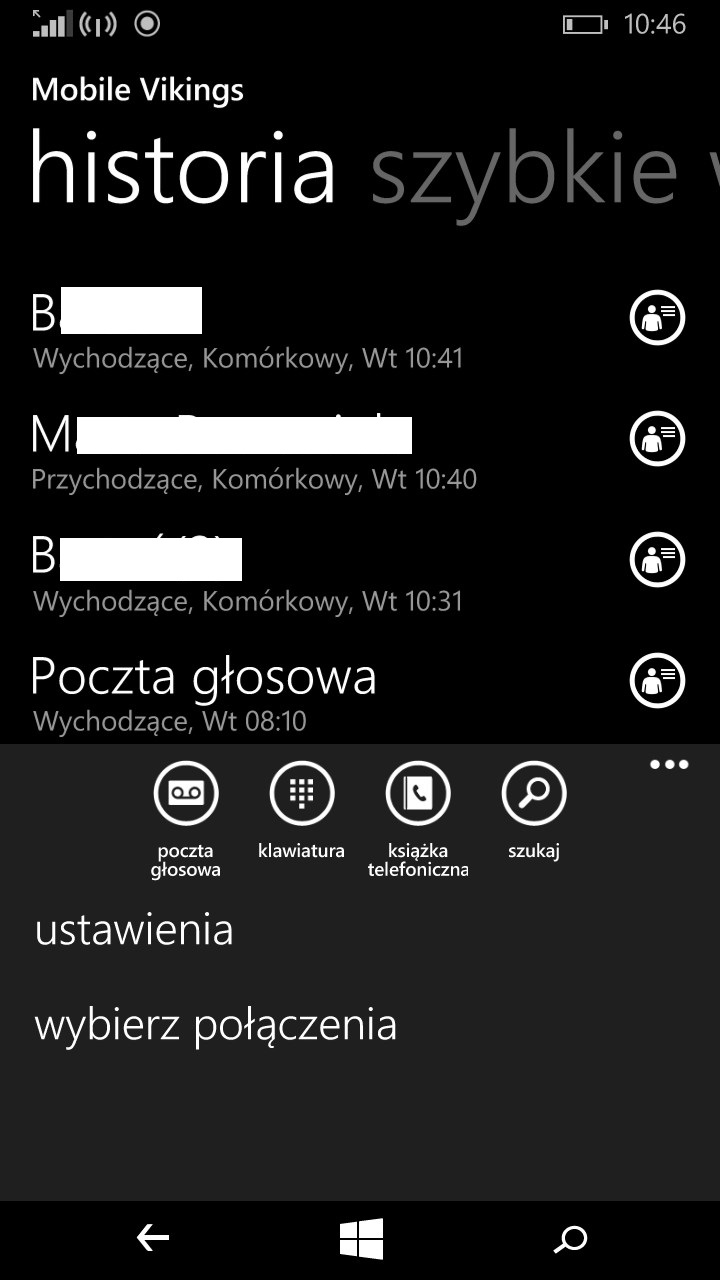View contact profile icon for the 10:40 call
The width and height of the screenshot is (720, 1280).
pos(657,439)
